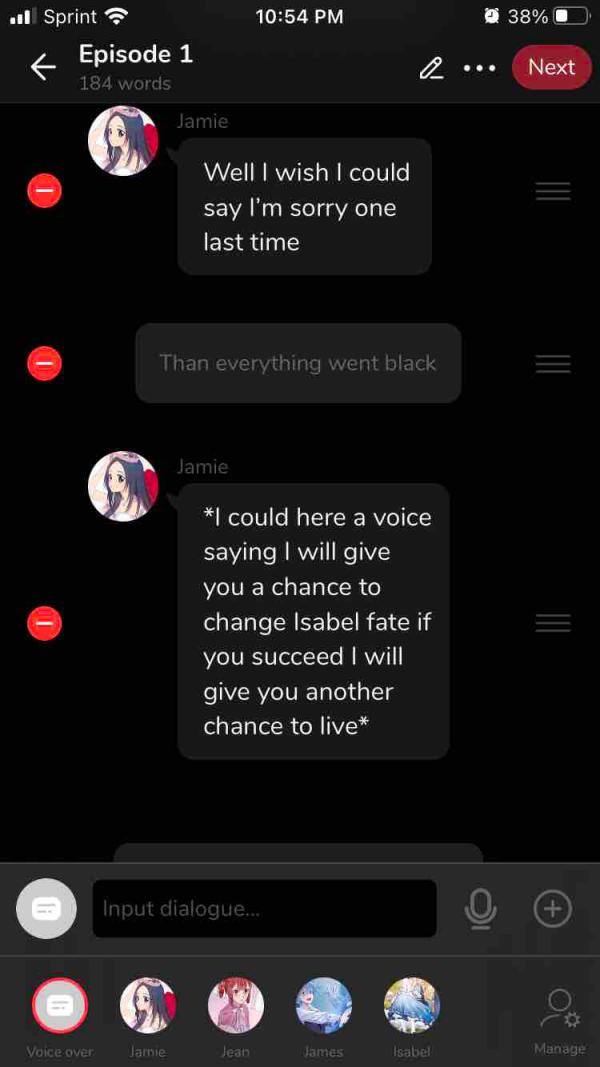Select Voice over as the speaker
The height and width of the screenshot is (1067, 600).
pyautogui.click(x=60, y=1006)
